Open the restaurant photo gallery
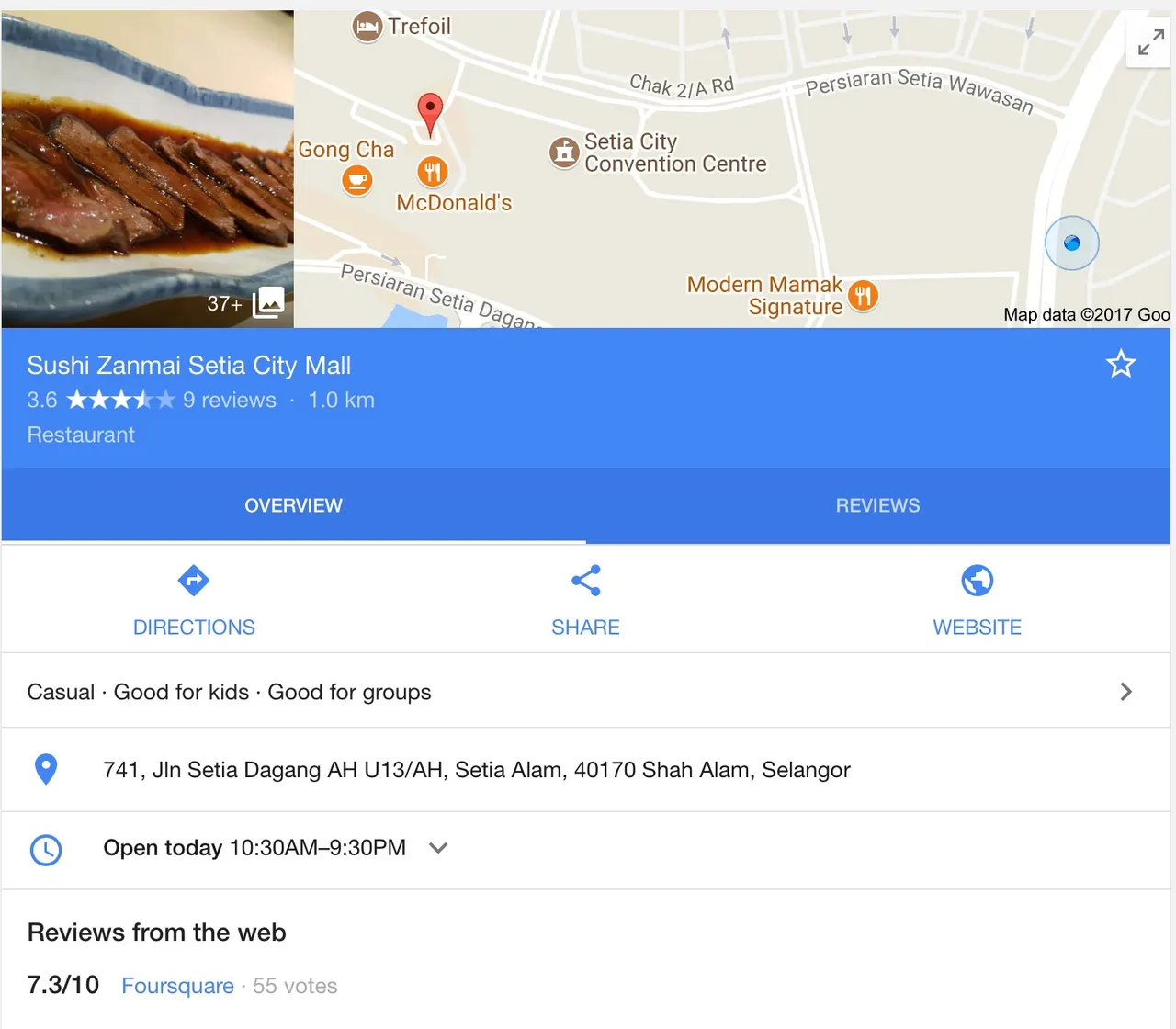Screen dimensions: 1176x1029 (147, 169)
